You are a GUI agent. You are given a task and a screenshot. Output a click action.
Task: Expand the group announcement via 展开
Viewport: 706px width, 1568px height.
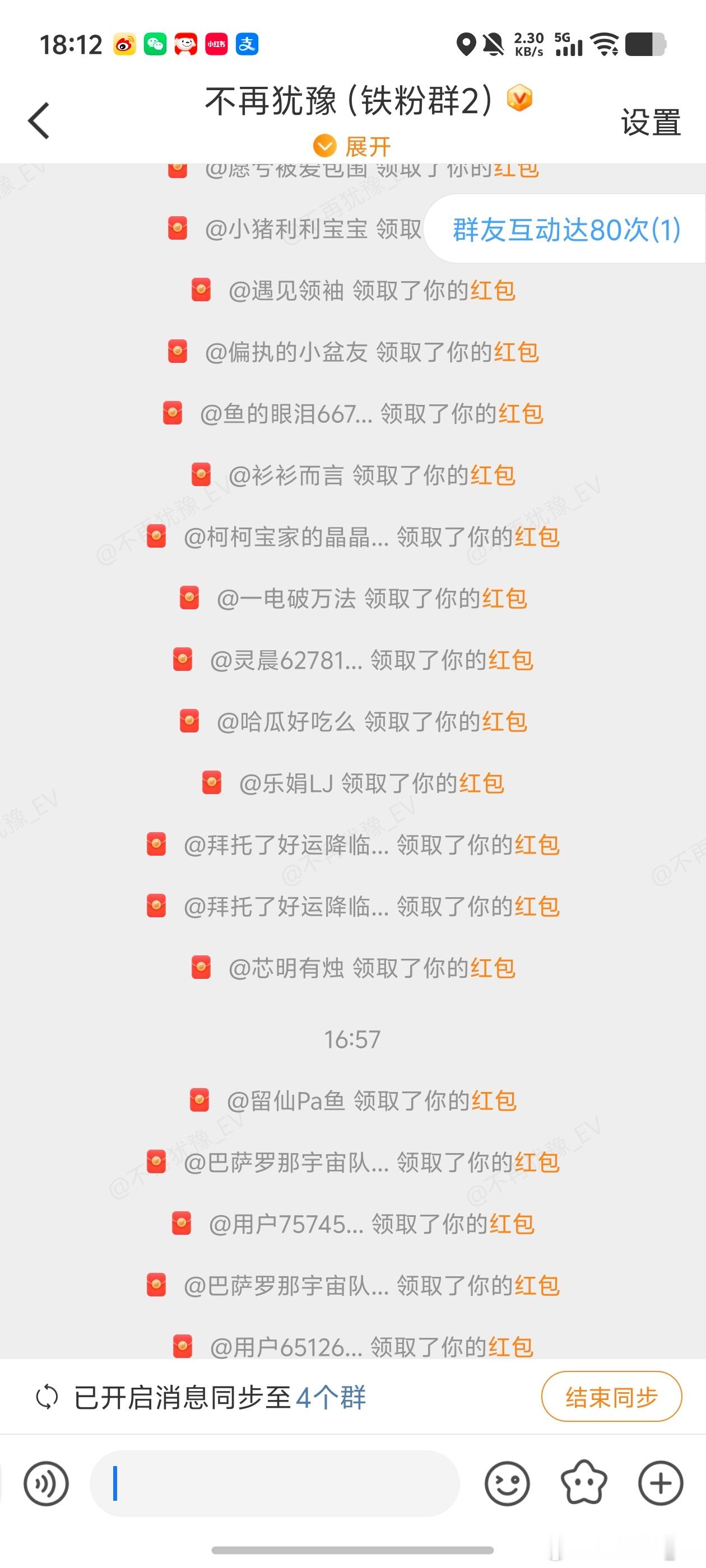click(x=368, y=146)
